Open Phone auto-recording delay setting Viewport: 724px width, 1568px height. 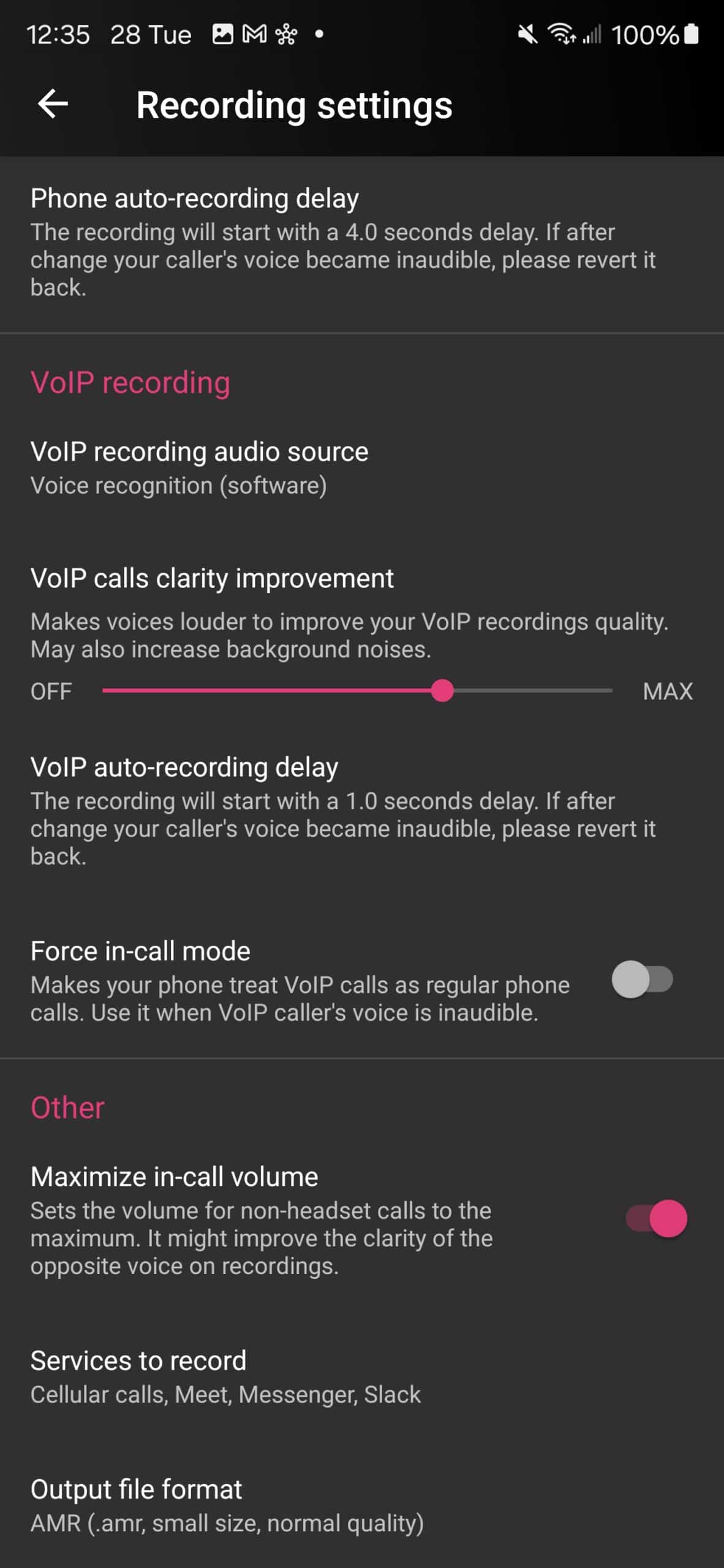362,243
